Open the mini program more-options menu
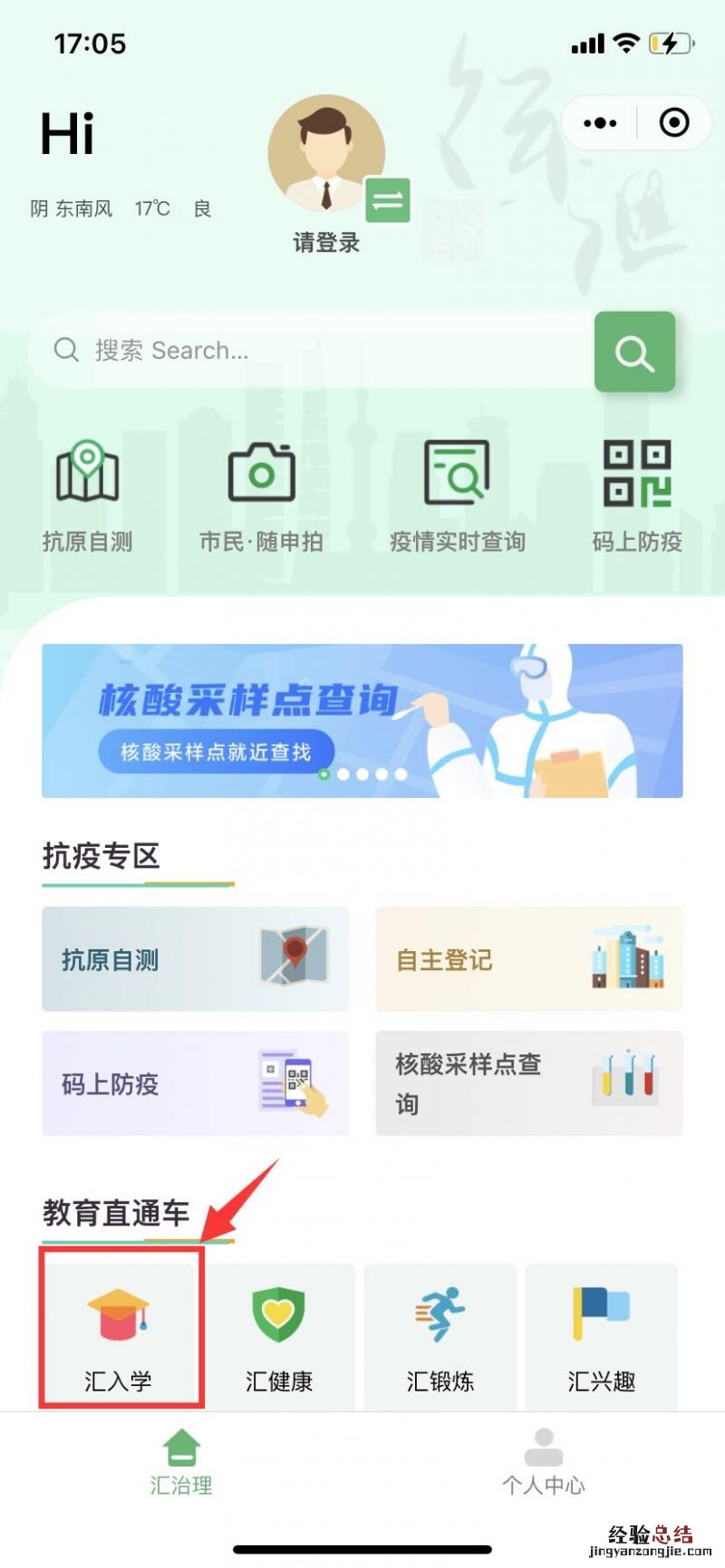The image size is (725, 1568). [x=600, y=122]
